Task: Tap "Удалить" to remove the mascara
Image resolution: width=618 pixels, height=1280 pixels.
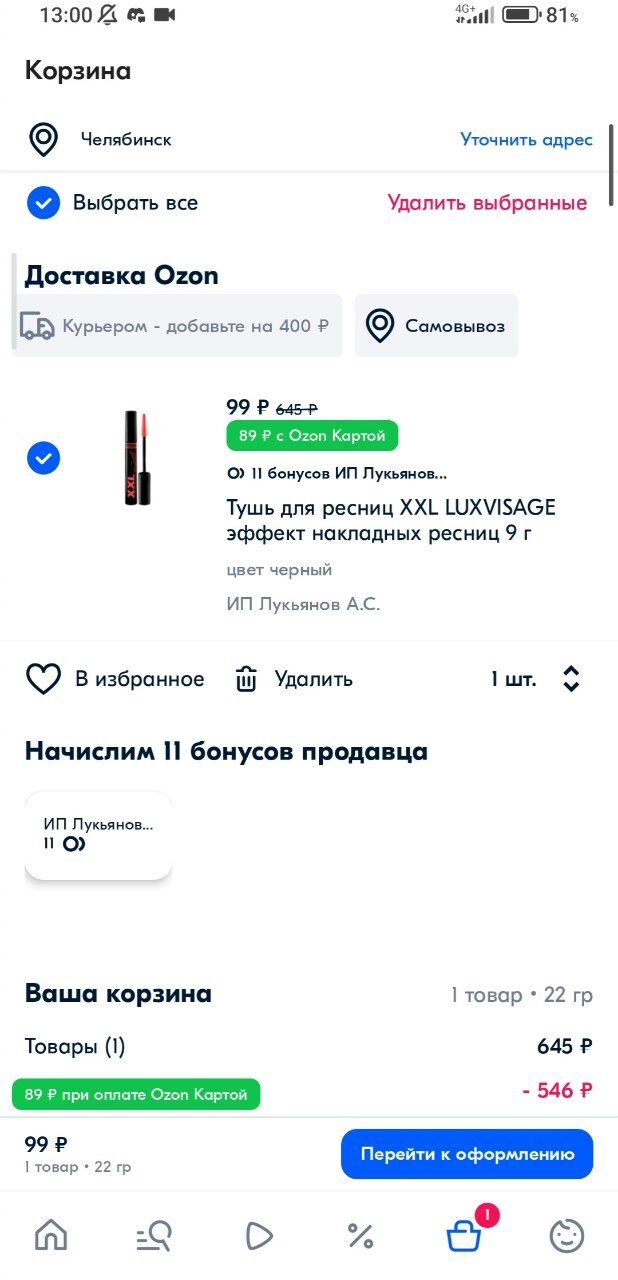Action: coord(294,680)
